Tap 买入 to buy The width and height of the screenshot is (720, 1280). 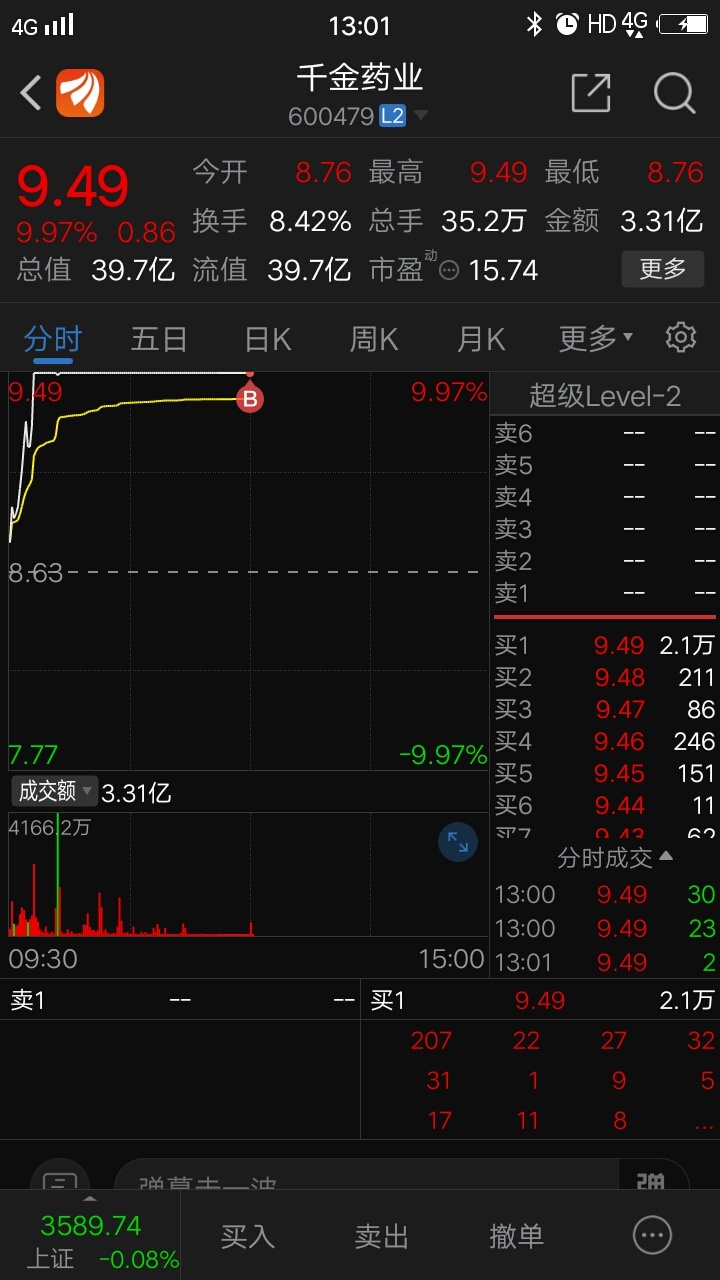[x=247, y=1236]
